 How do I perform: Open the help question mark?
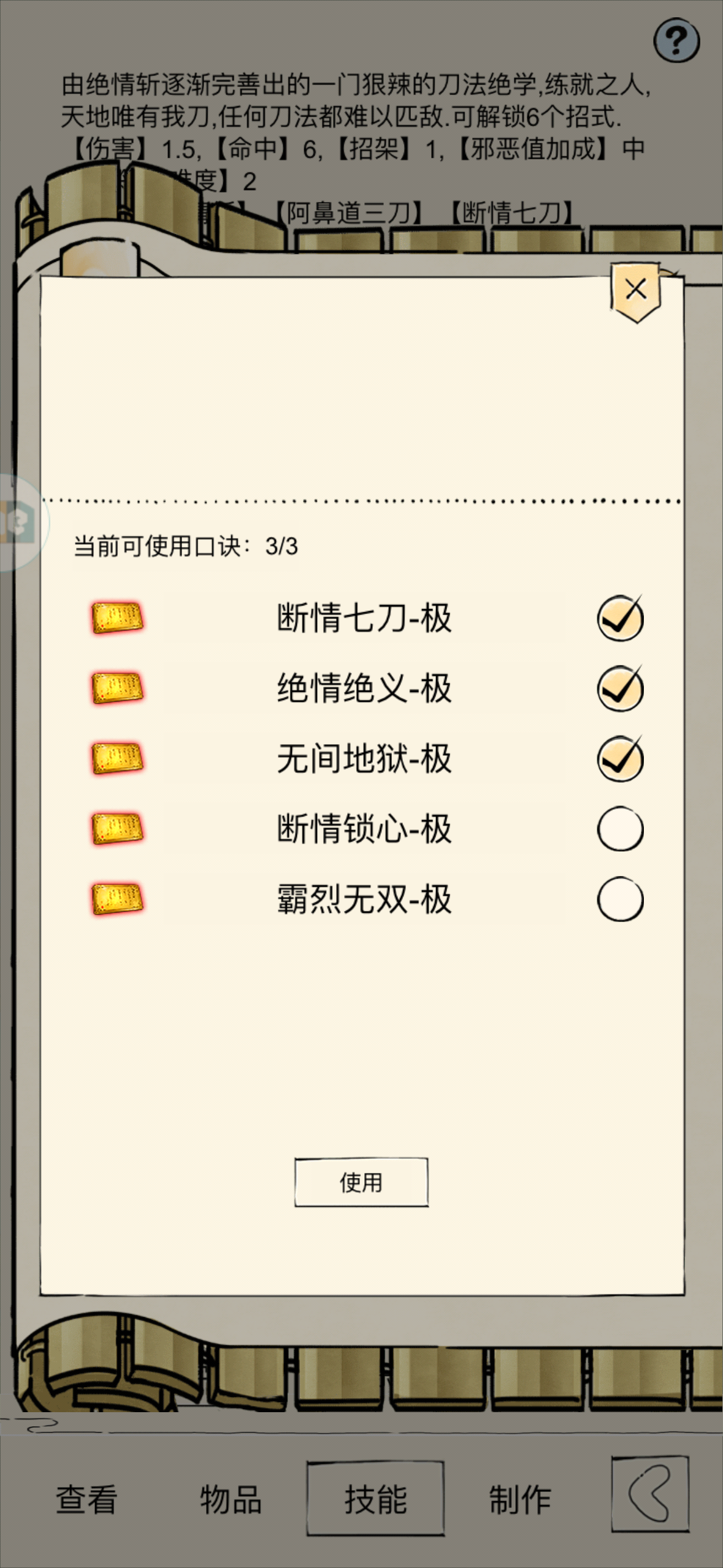[x=676, y=41]
